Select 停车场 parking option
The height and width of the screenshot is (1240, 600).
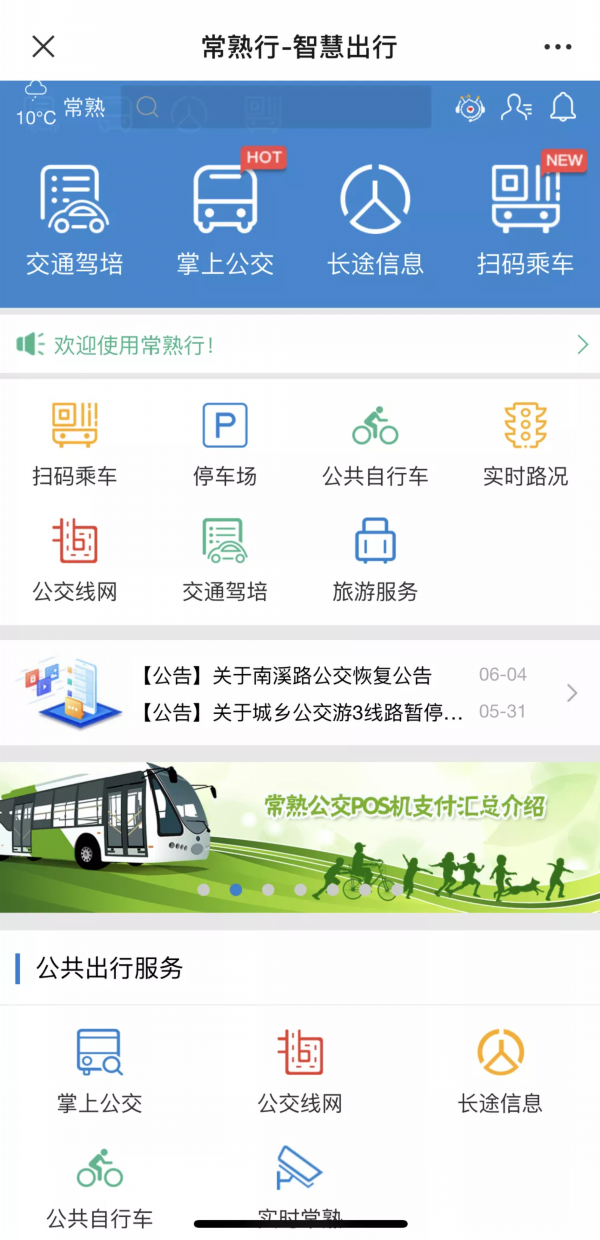pyautogui.click(x=225, y=445)
